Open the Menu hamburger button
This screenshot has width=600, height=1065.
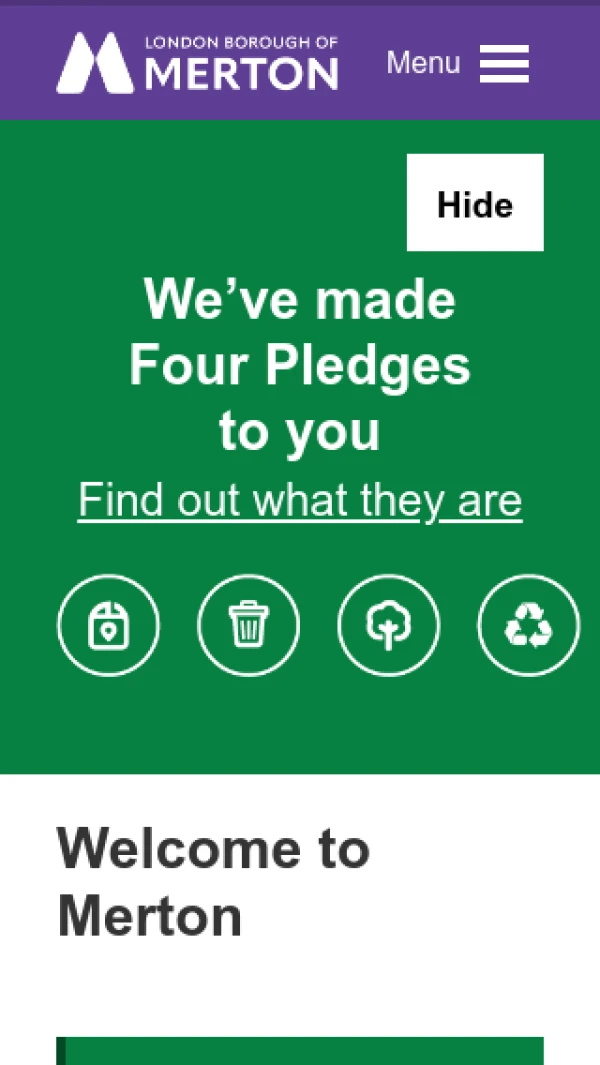(458, 64)
